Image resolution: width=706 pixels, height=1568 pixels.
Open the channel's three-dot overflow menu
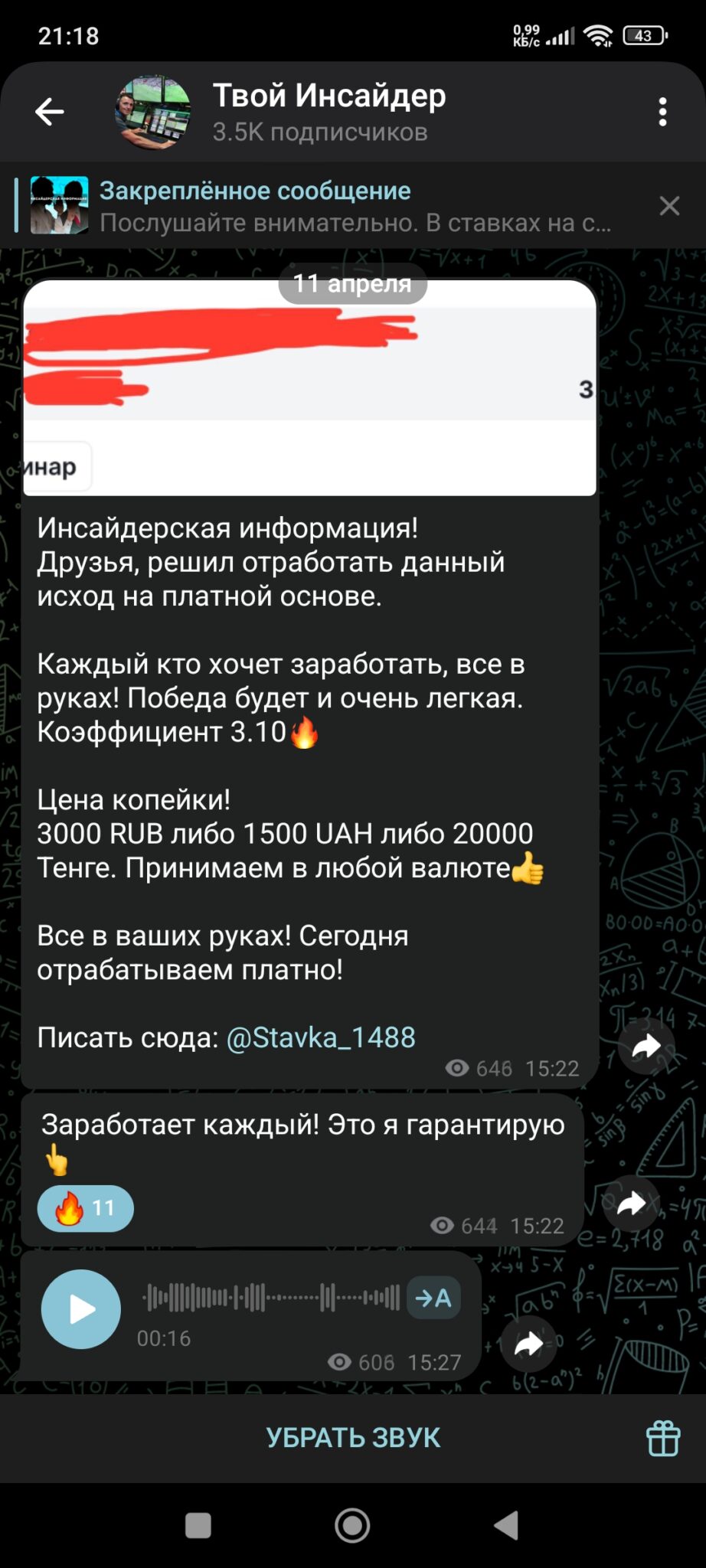click(x=663, y=112)
